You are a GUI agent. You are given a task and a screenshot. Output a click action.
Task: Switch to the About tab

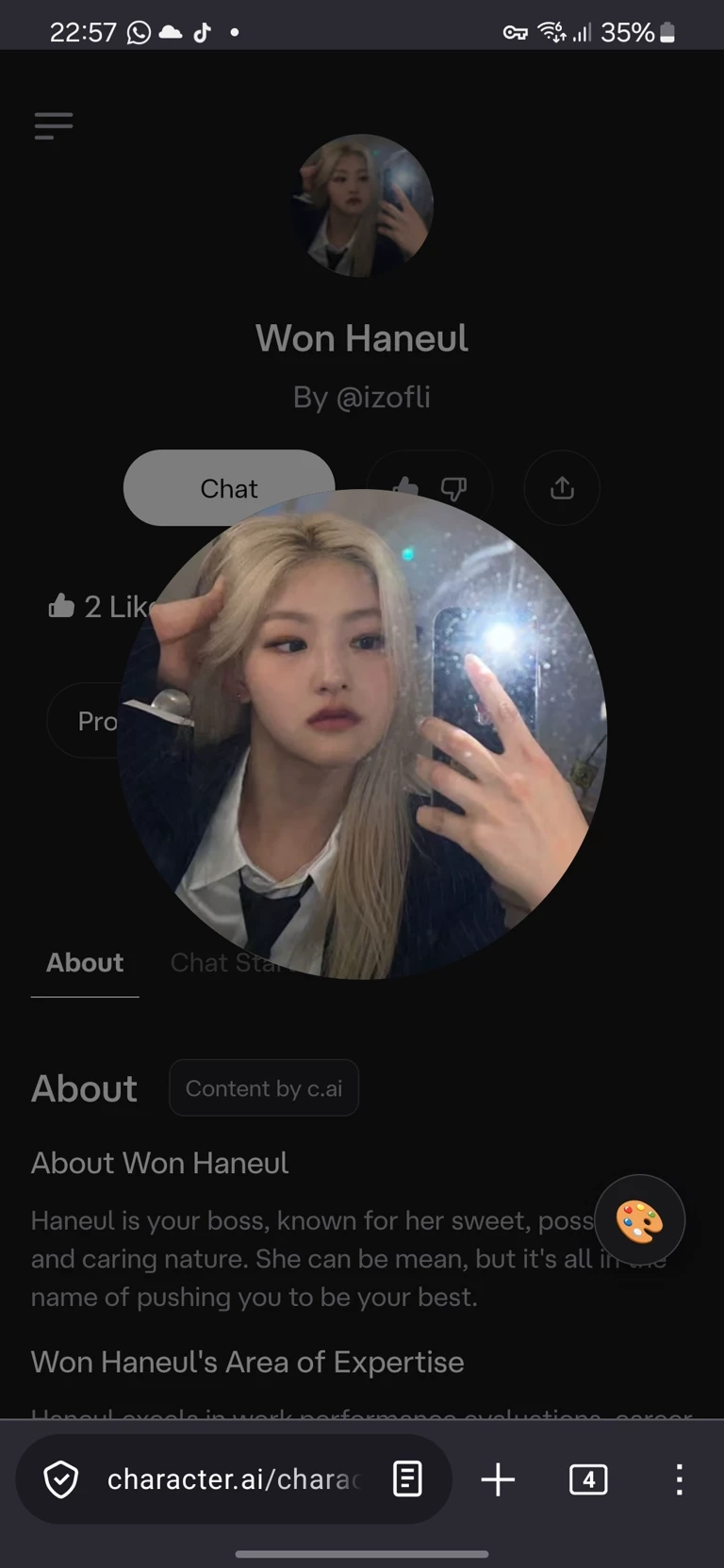(85, 963)
